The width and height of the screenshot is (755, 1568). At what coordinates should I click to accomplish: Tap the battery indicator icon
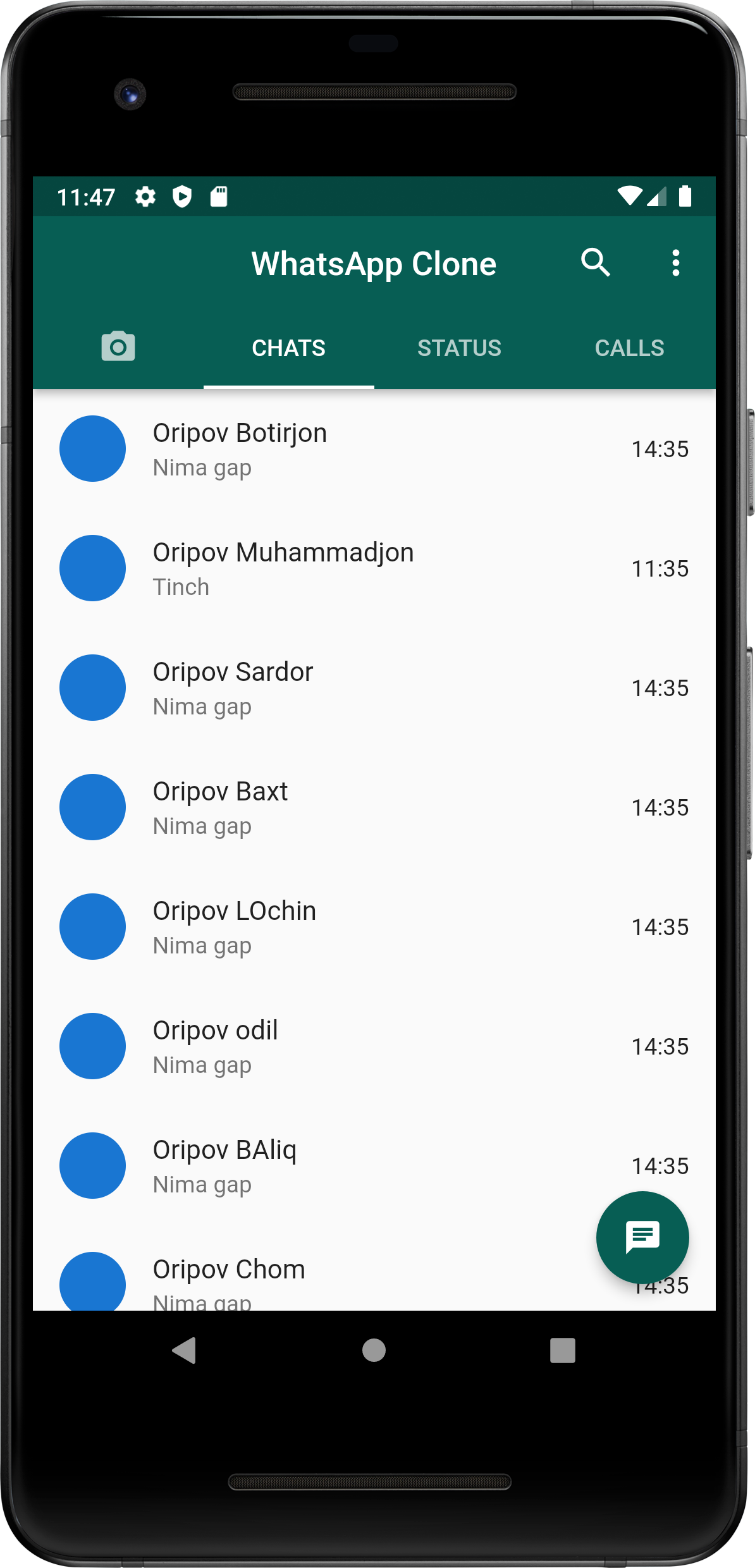685,197
